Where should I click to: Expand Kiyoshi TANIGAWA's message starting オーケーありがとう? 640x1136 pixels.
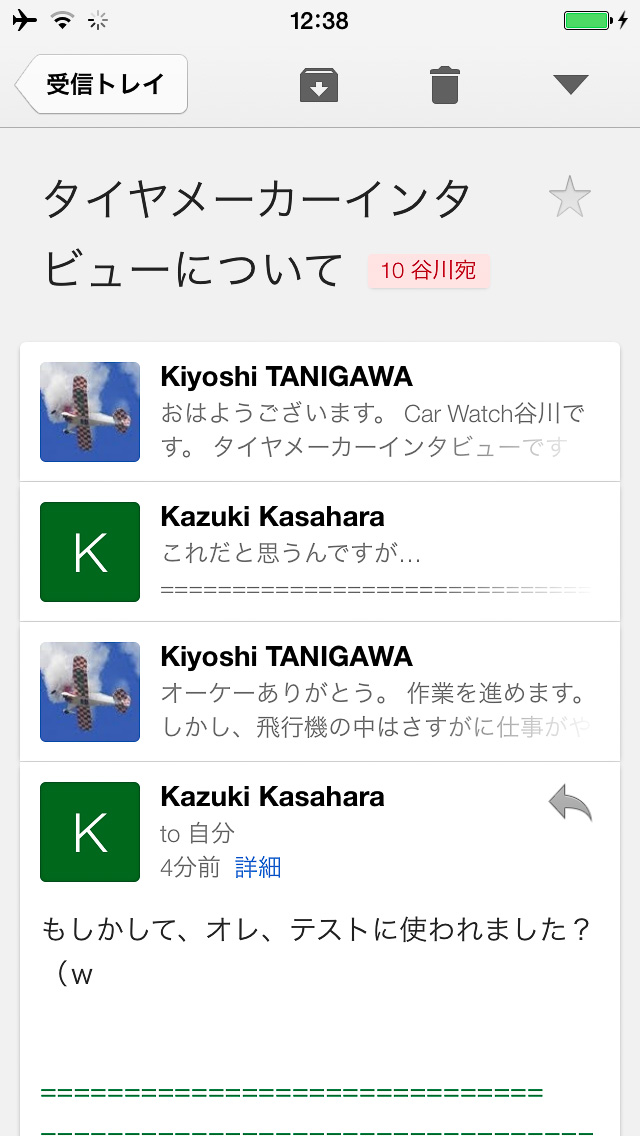[x=320, y=692]
